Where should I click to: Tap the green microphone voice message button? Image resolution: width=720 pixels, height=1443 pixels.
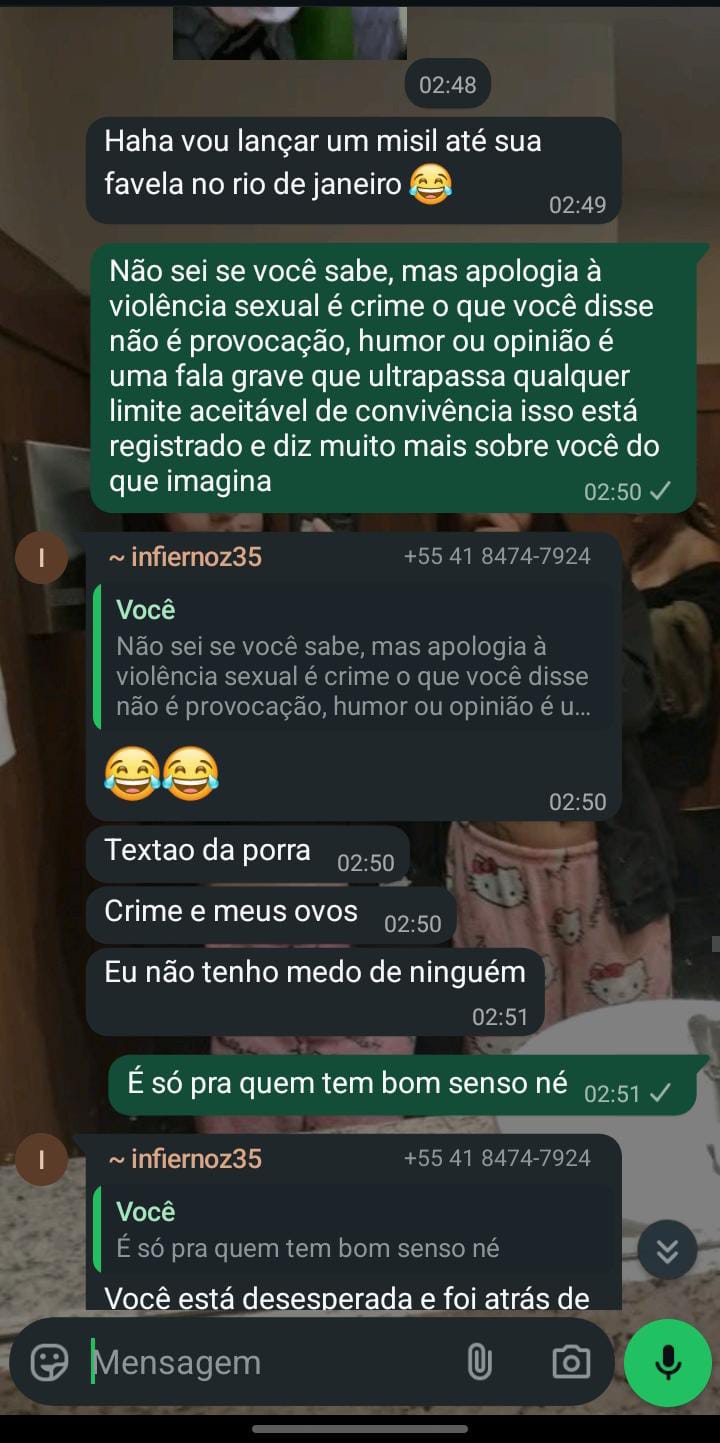point(668,1362)
